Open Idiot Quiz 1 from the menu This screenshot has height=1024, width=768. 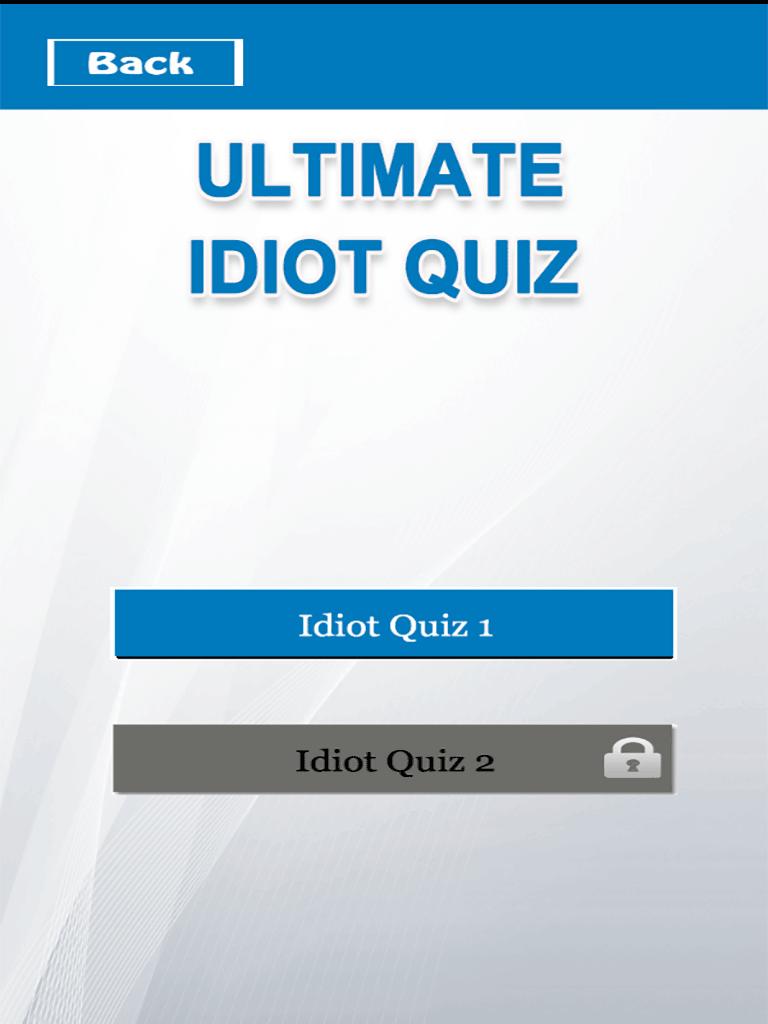point(394,625)
